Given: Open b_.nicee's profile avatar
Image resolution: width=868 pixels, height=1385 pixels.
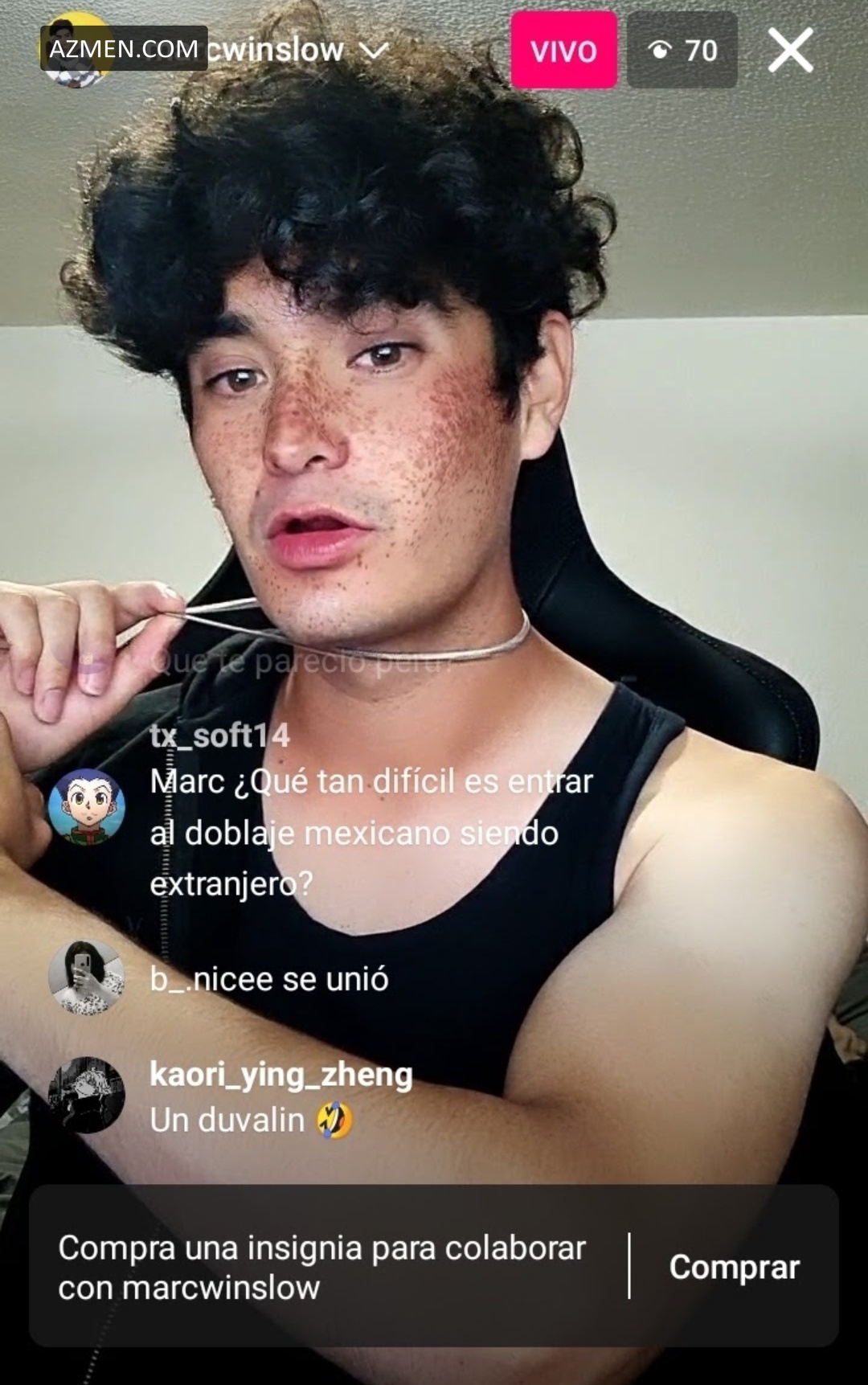Looking at the screenshot, I should pyautogui.click(x=87, y=977).
